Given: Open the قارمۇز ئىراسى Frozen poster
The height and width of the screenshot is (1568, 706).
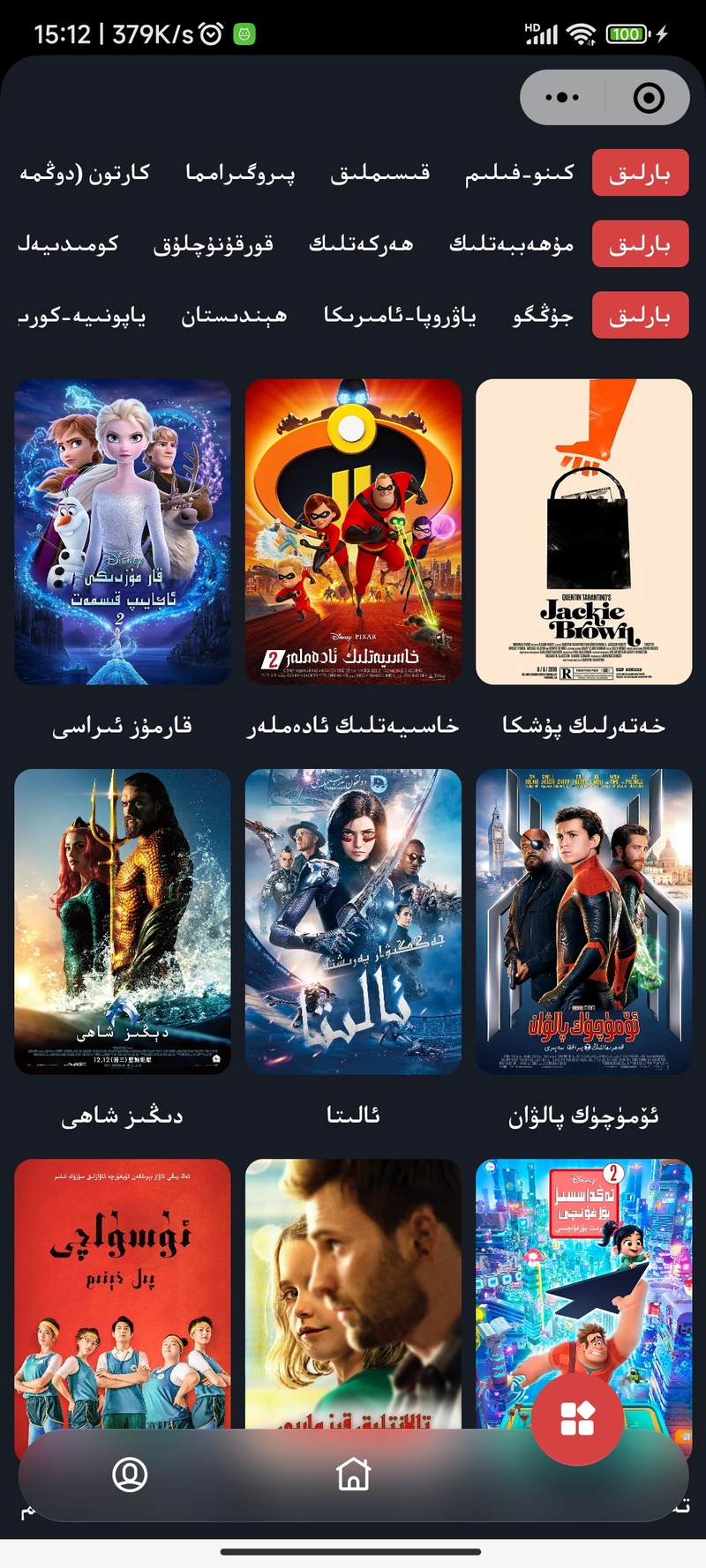Looking at the screenshot, I should (123, 531).
